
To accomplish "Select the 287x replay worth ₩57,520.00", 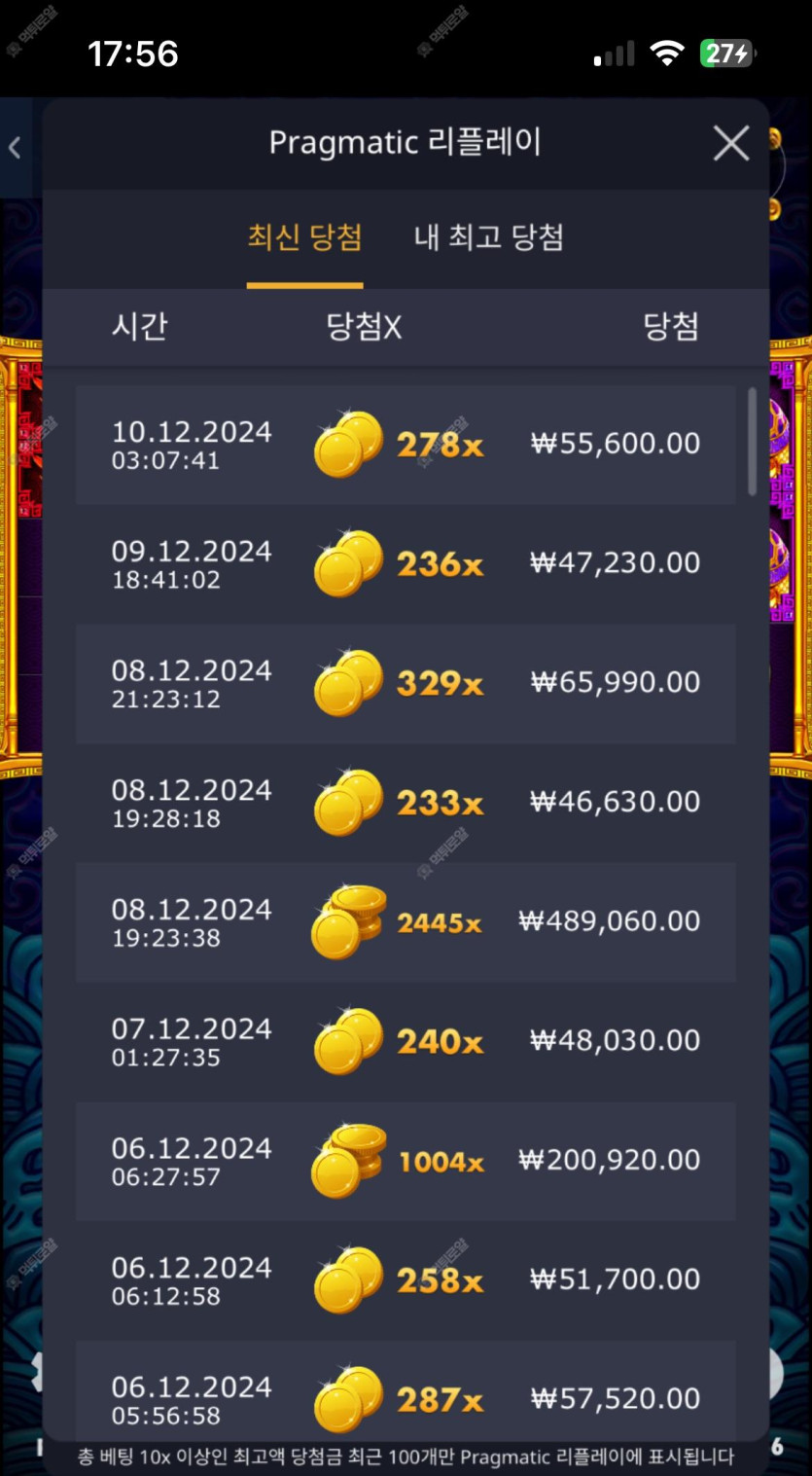I will pyautogui.click(x=406, y=1397).
